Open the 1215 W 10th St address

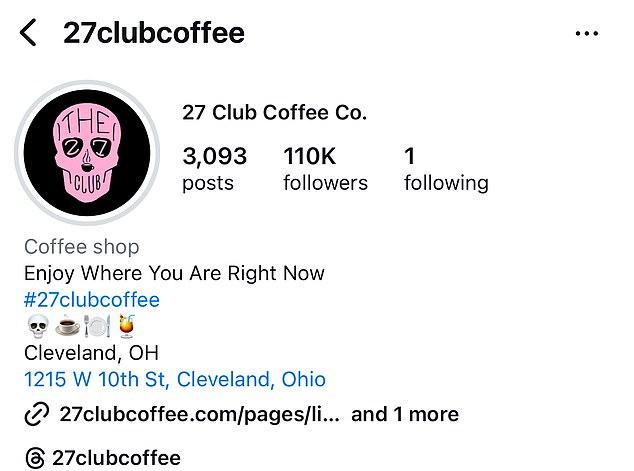point(174,380)
